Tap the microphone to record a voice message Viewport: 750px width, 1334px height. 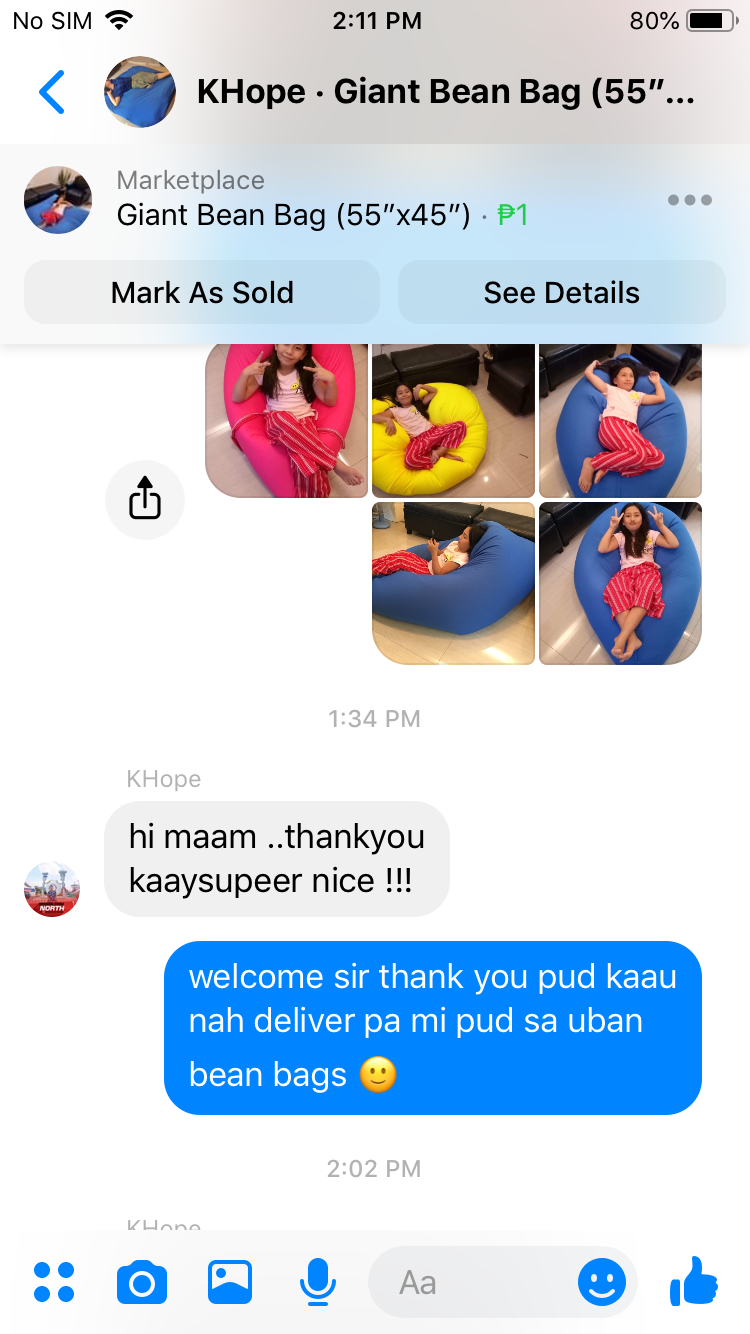tap(318, 1282)
